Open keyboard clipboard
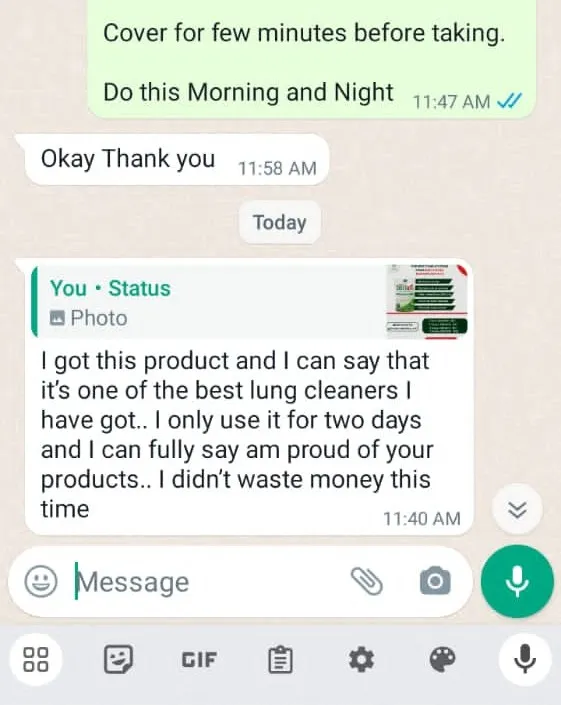 [x=280, y=660]
